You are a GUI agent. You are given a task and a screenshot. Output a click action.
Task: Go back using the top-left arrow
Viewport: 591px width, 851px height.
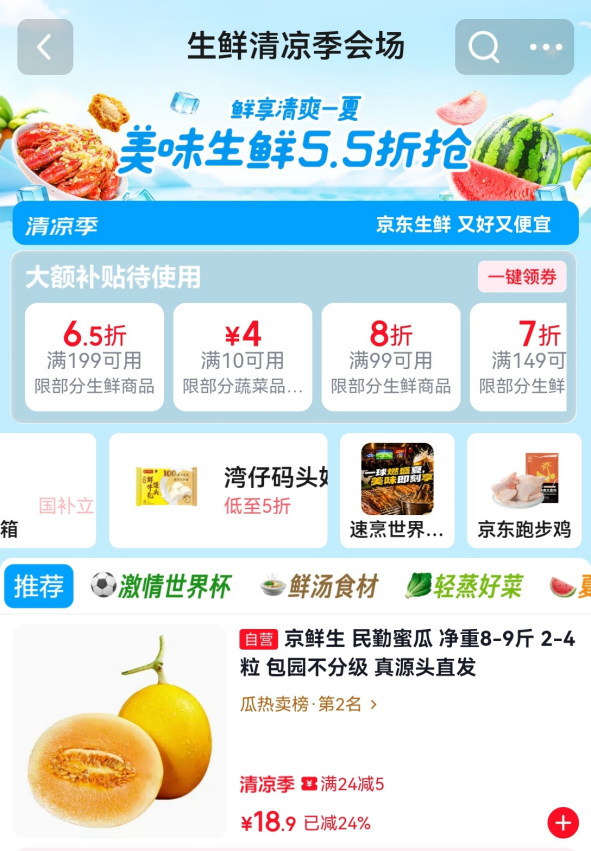(45, 47)
